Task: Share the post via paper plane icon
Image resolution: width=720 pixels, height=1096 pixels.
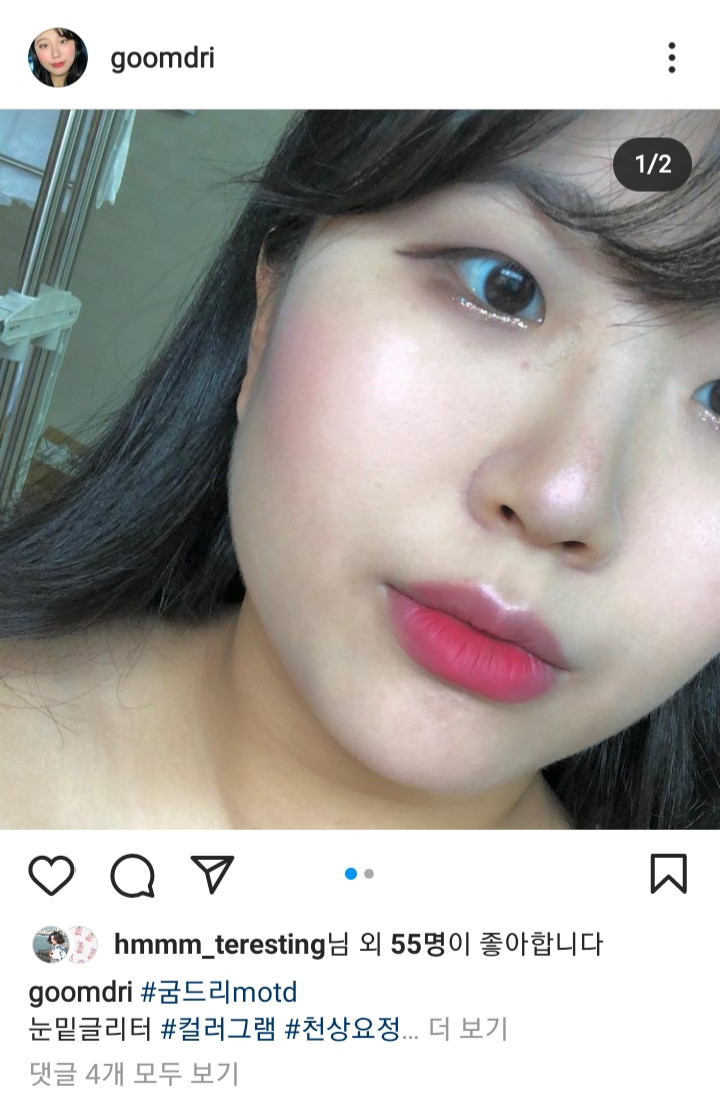Action: click(x=212, y=874)
